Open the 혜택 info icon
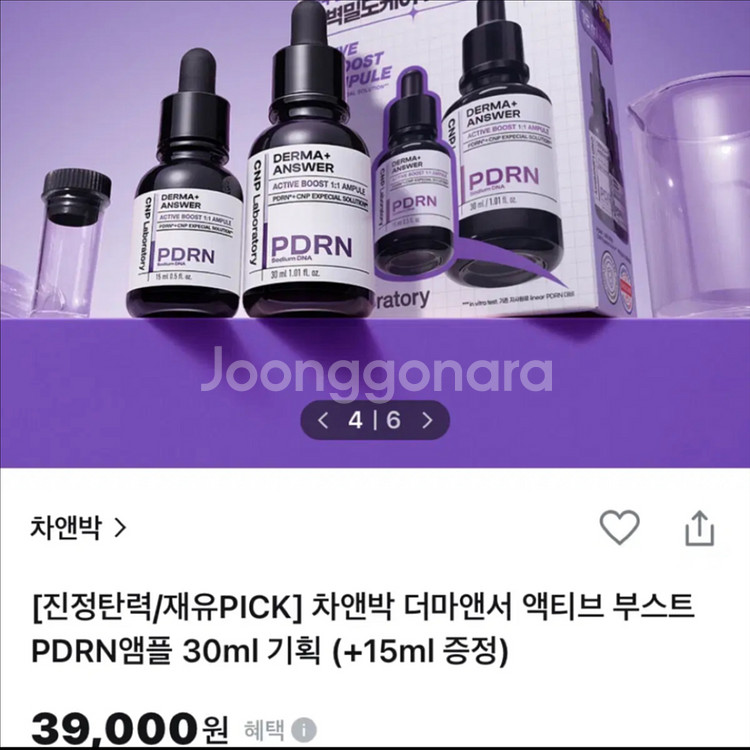 (x=305, y=730)
